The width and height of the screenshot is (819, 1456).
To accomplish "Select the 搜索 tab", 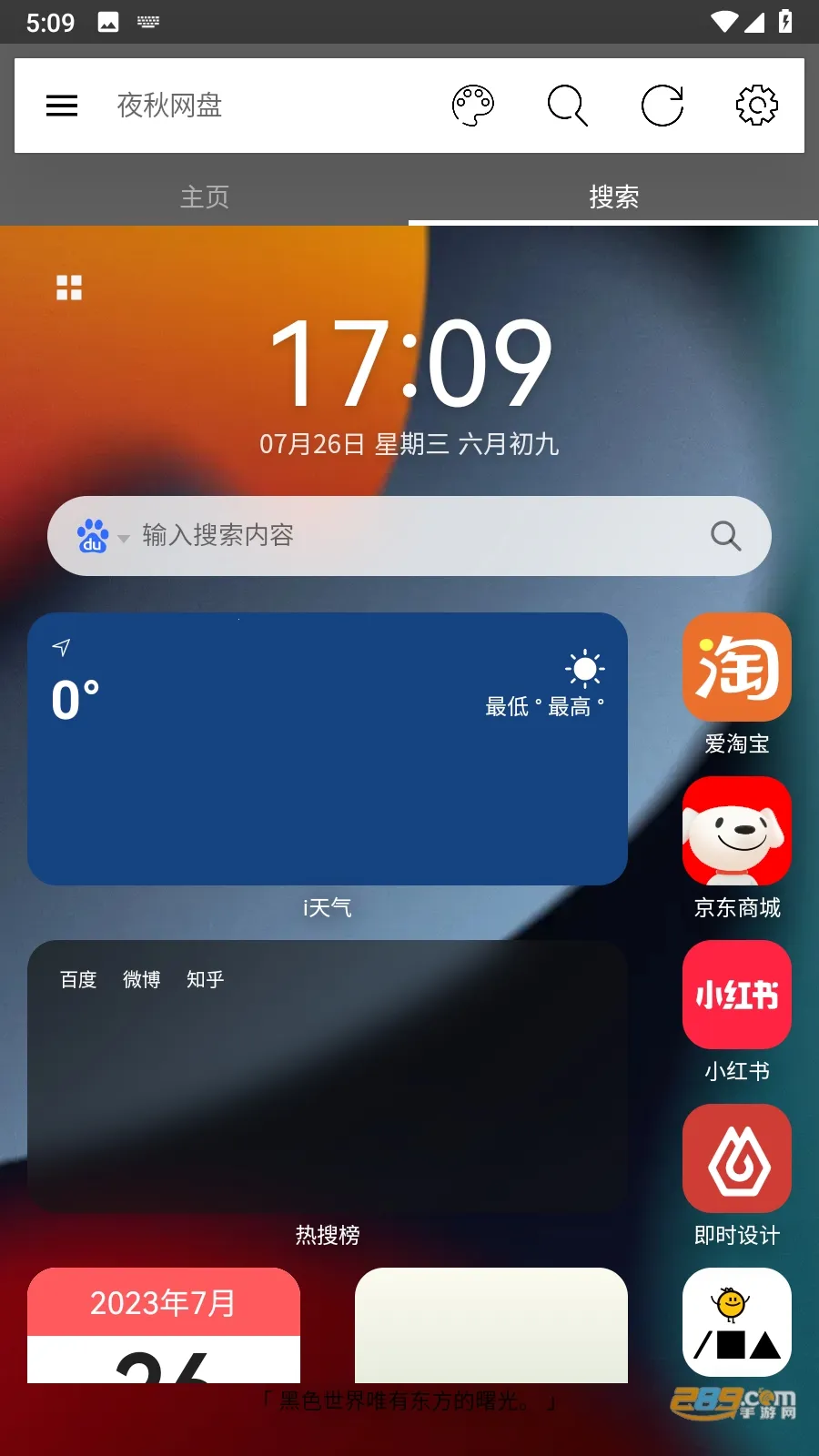I will tap(613, 197).
